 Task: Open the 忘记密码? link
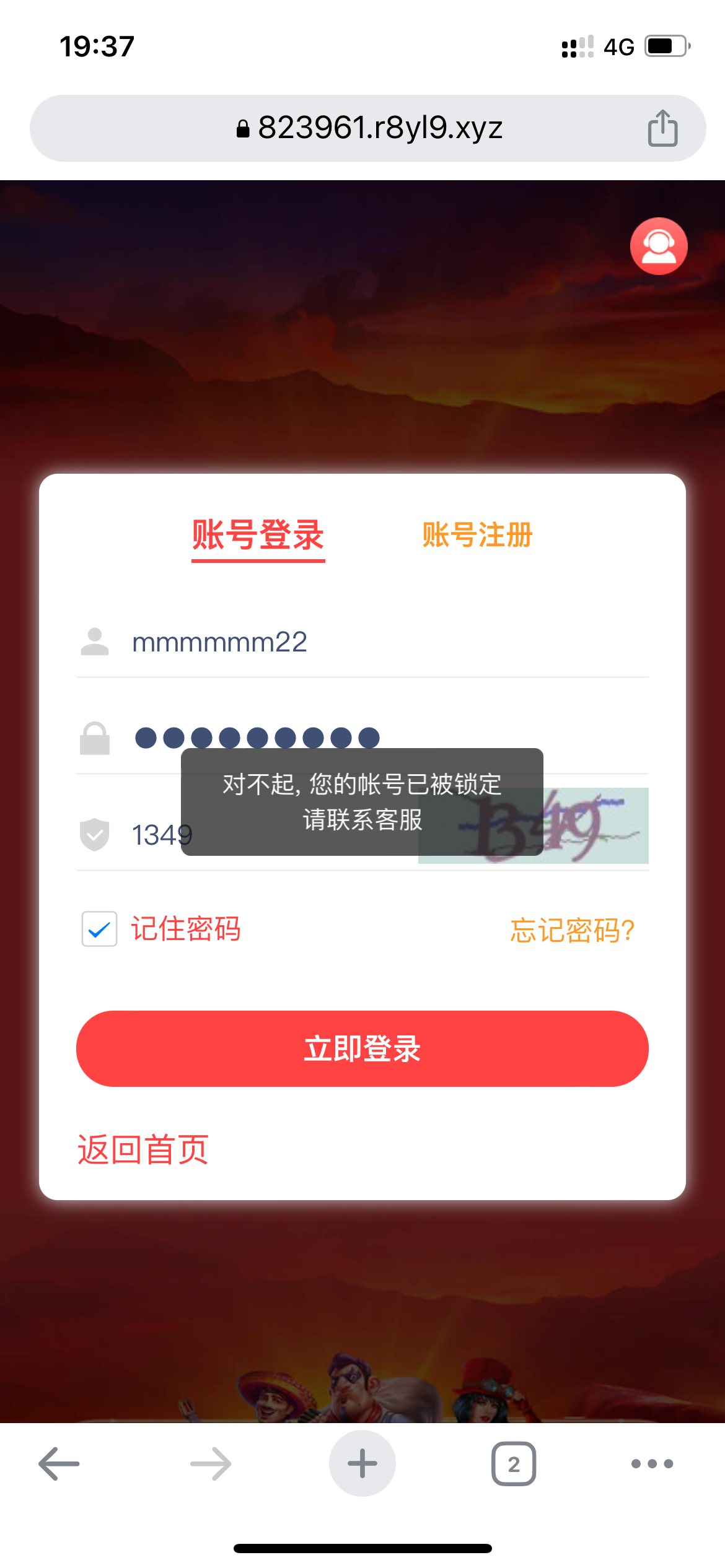572,930
